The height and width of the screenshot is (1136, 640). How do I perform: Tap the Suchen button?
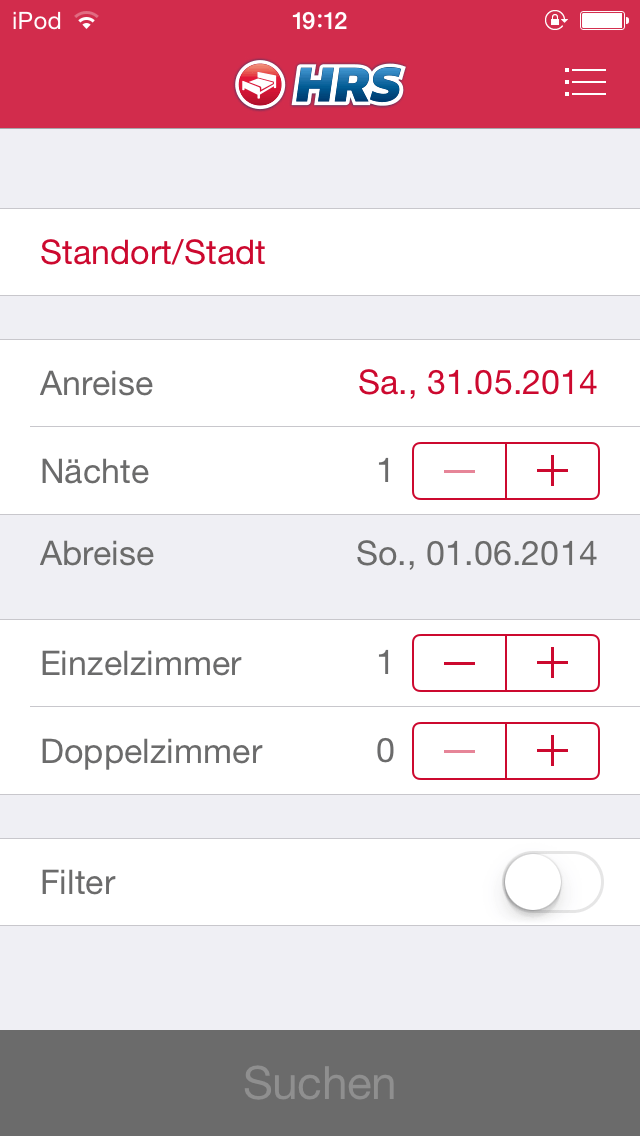tap(320, 1083)
